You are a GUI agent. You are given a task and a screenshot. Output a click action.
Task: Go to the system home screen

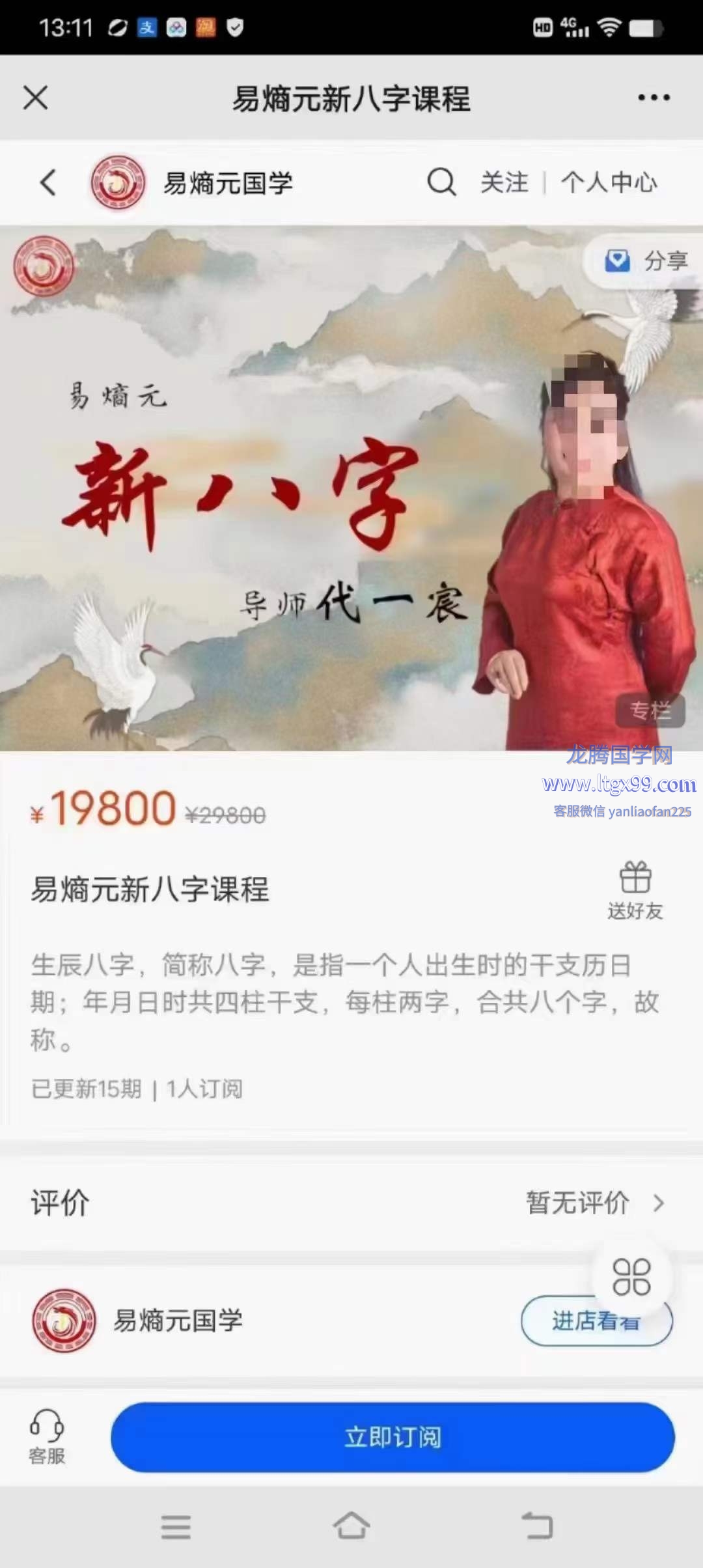coord(351,1526)
